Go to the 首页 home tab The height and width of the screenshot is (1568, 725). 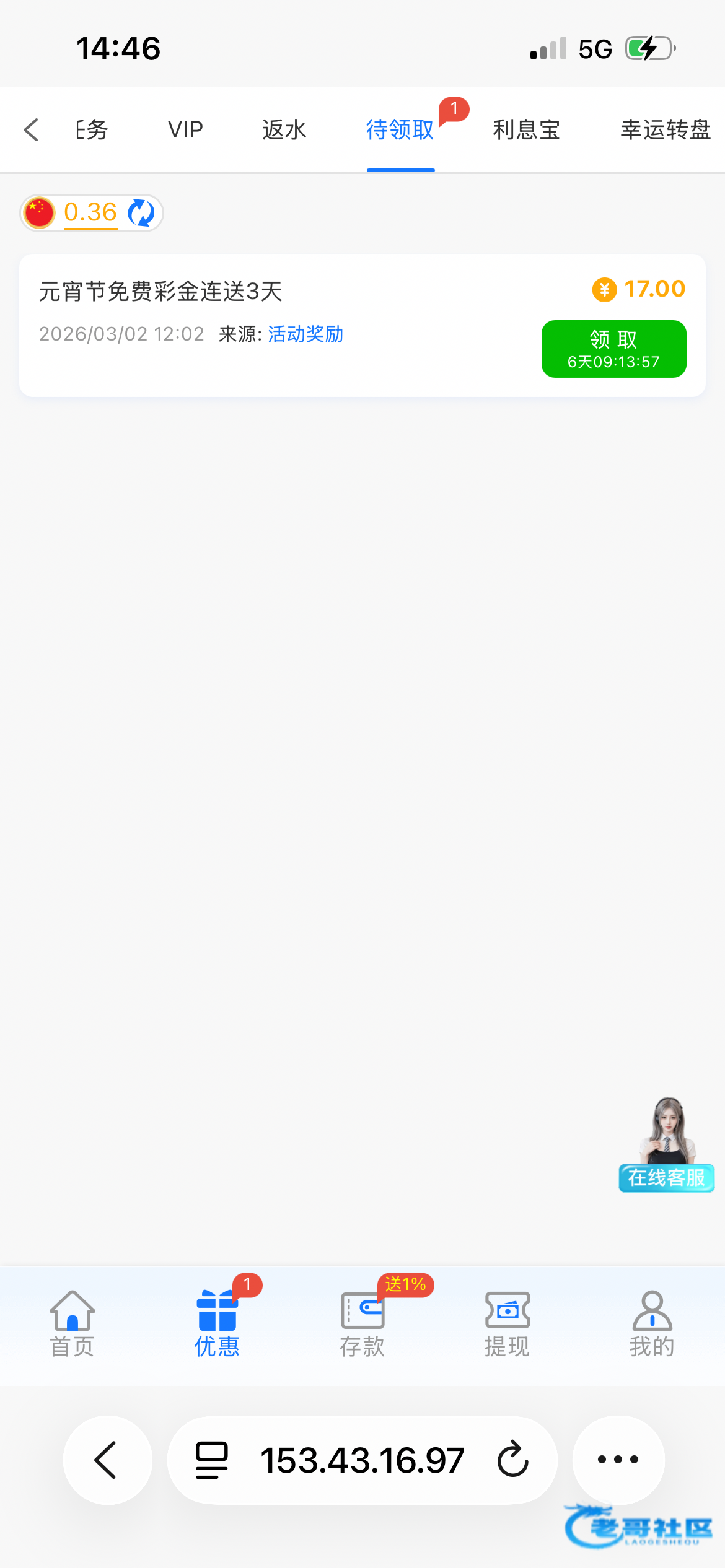click(72, 1324)
